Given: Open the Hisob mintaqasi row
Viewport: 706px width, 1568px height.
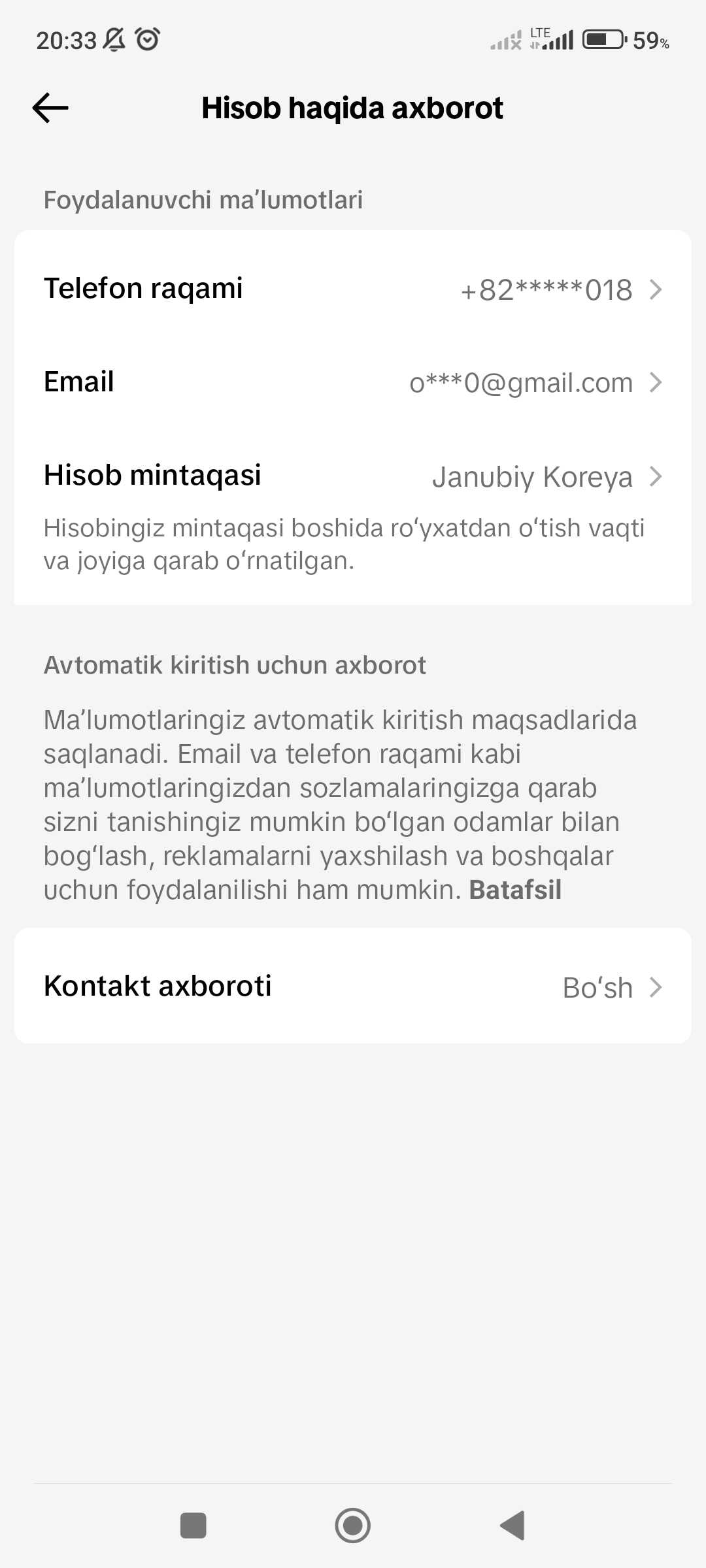Looking at the screenshot, I should click(353, 476).
